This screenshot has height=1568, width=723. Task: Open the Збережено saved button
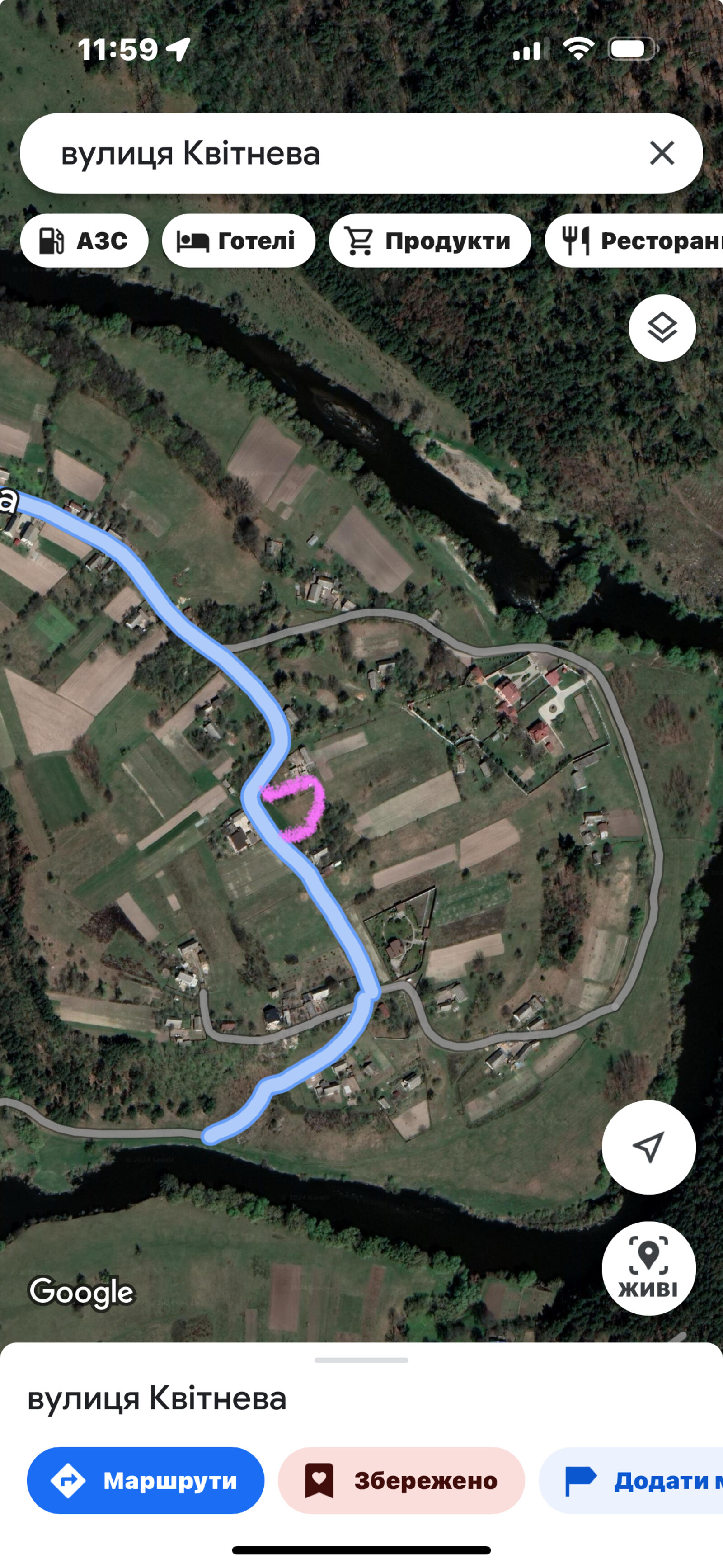[x=401, y=1480]
